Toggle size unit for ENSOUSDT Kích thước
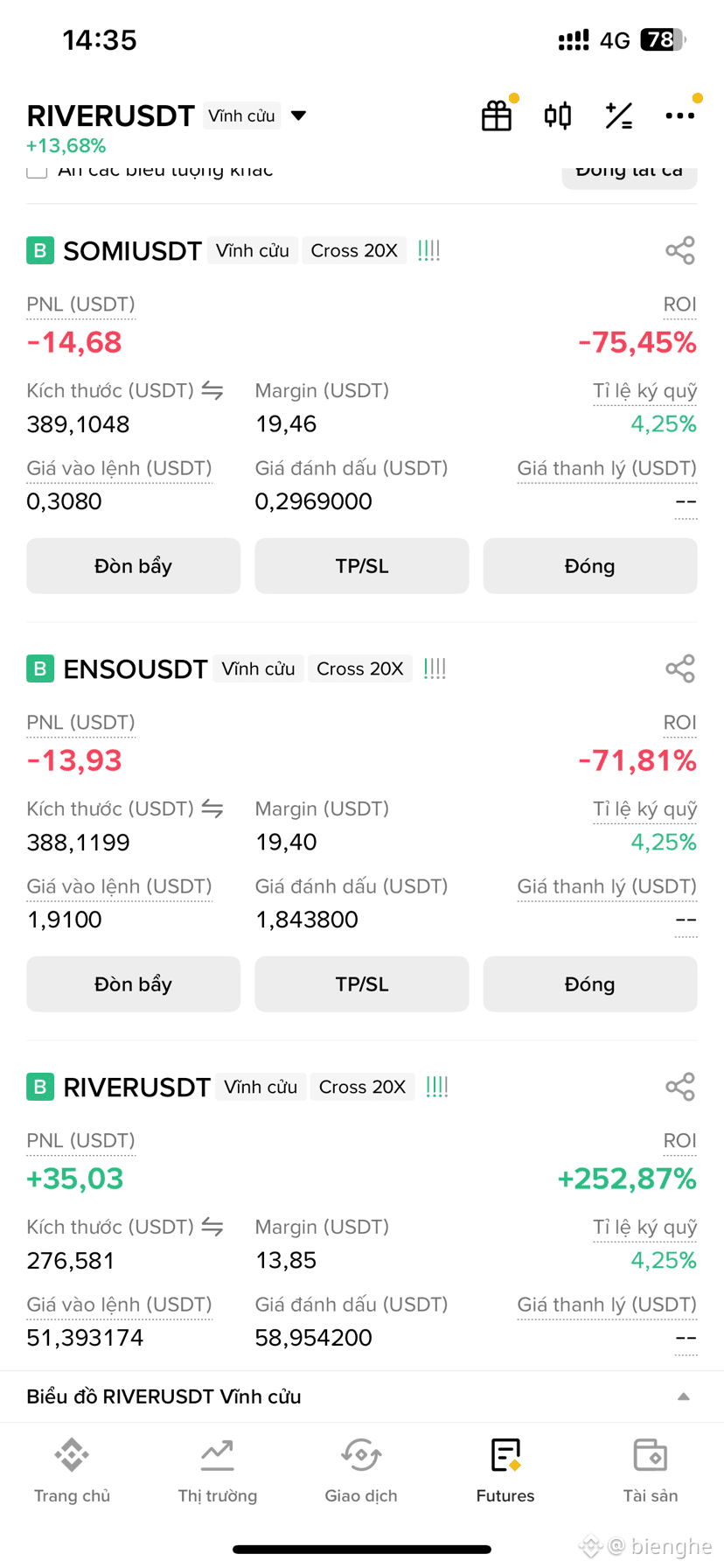 point(212,808)
